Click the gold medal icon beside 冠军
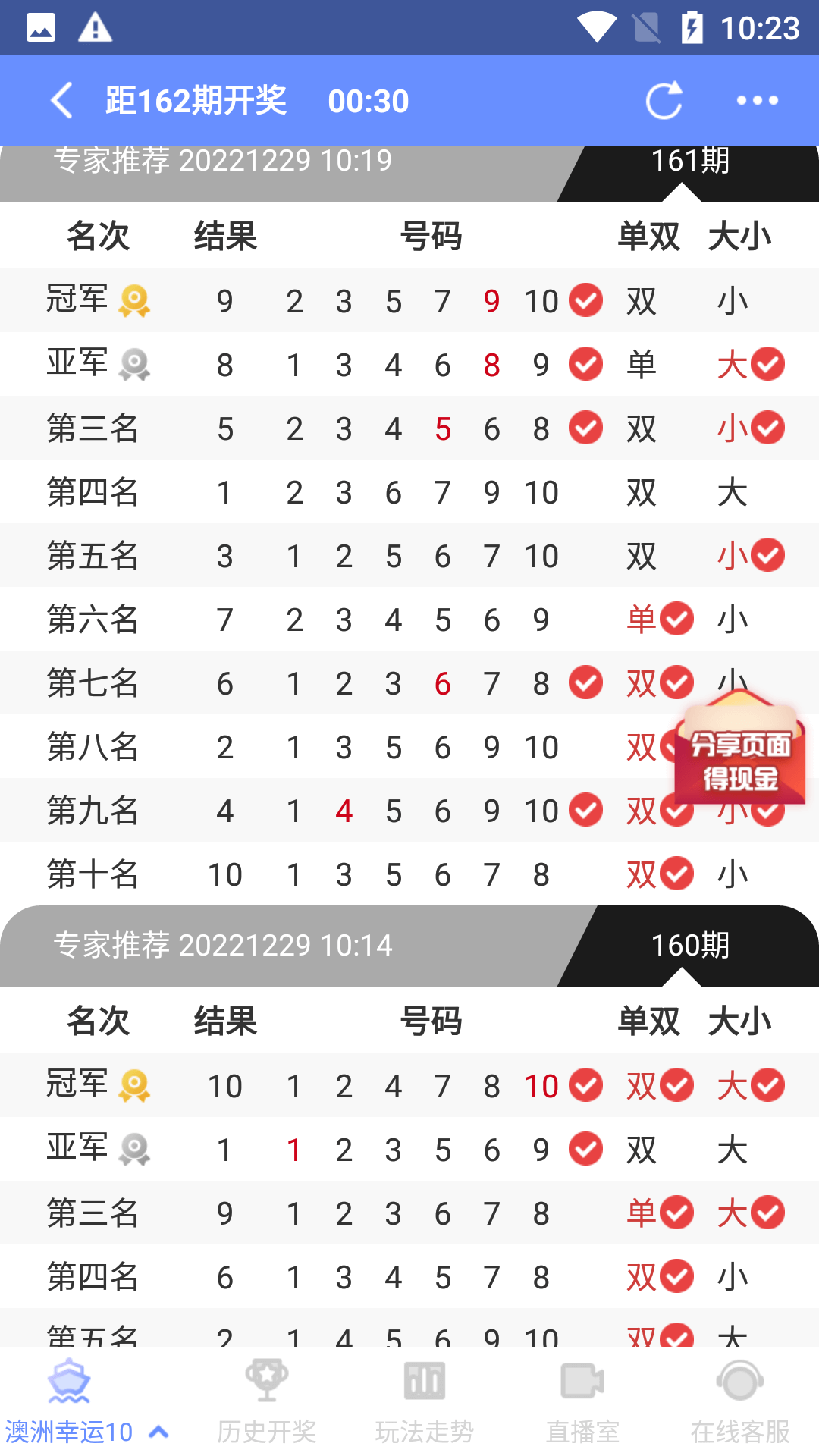The height and width of the screenshot is (1456, 819). pyautogui.click(x=135, y=300)
